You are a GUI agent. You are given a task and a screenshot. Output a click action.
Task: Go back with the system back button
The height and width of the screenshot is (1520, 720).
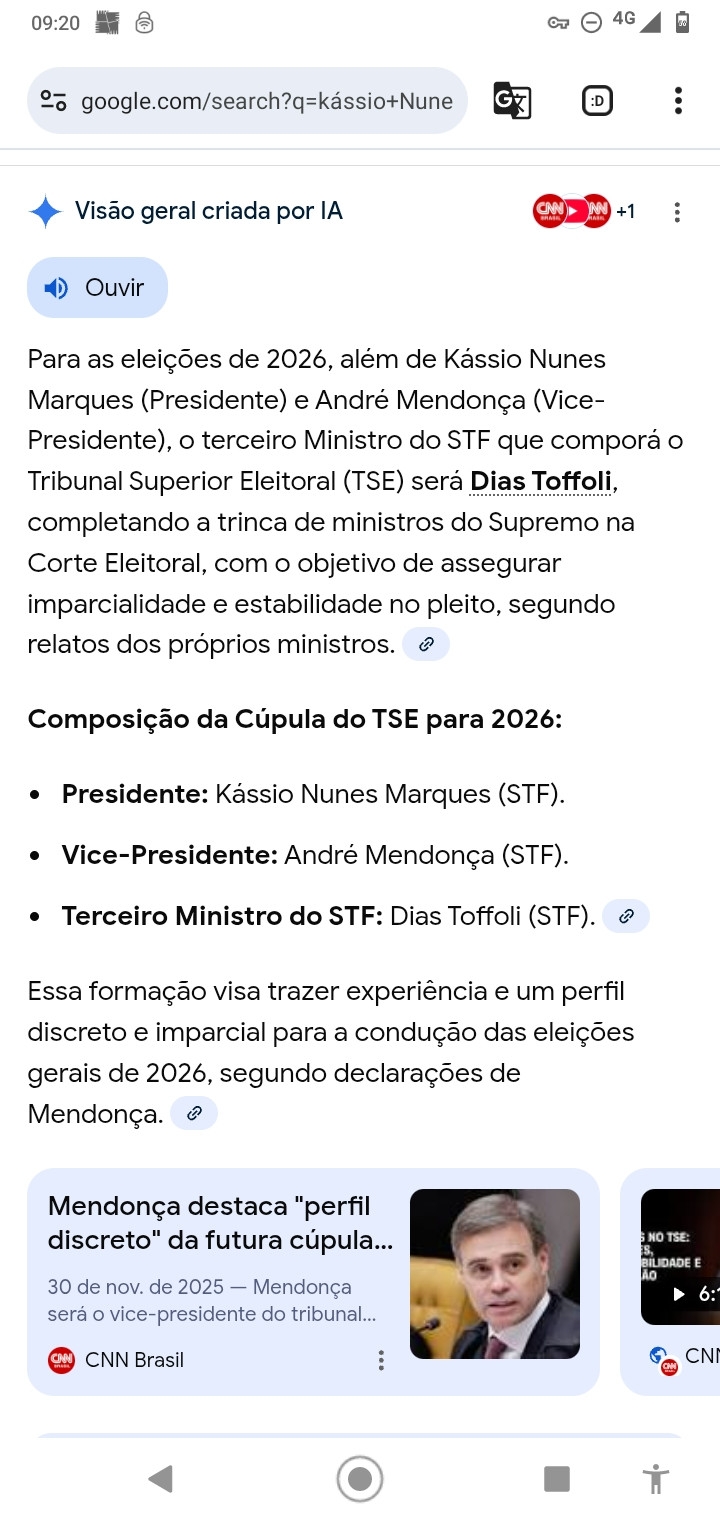pos(160,1478)
